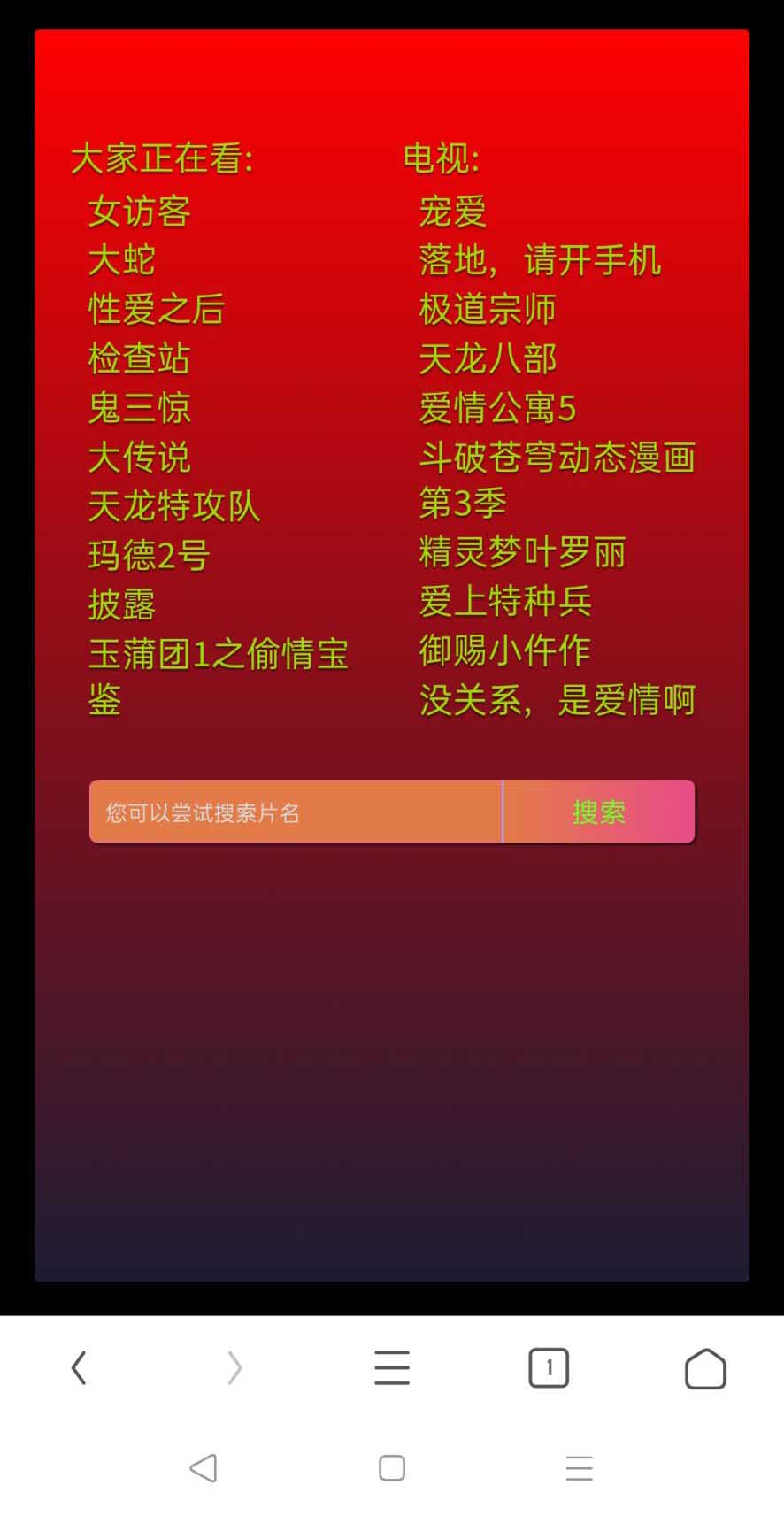Open 天龙特攻队

(174, 507)
